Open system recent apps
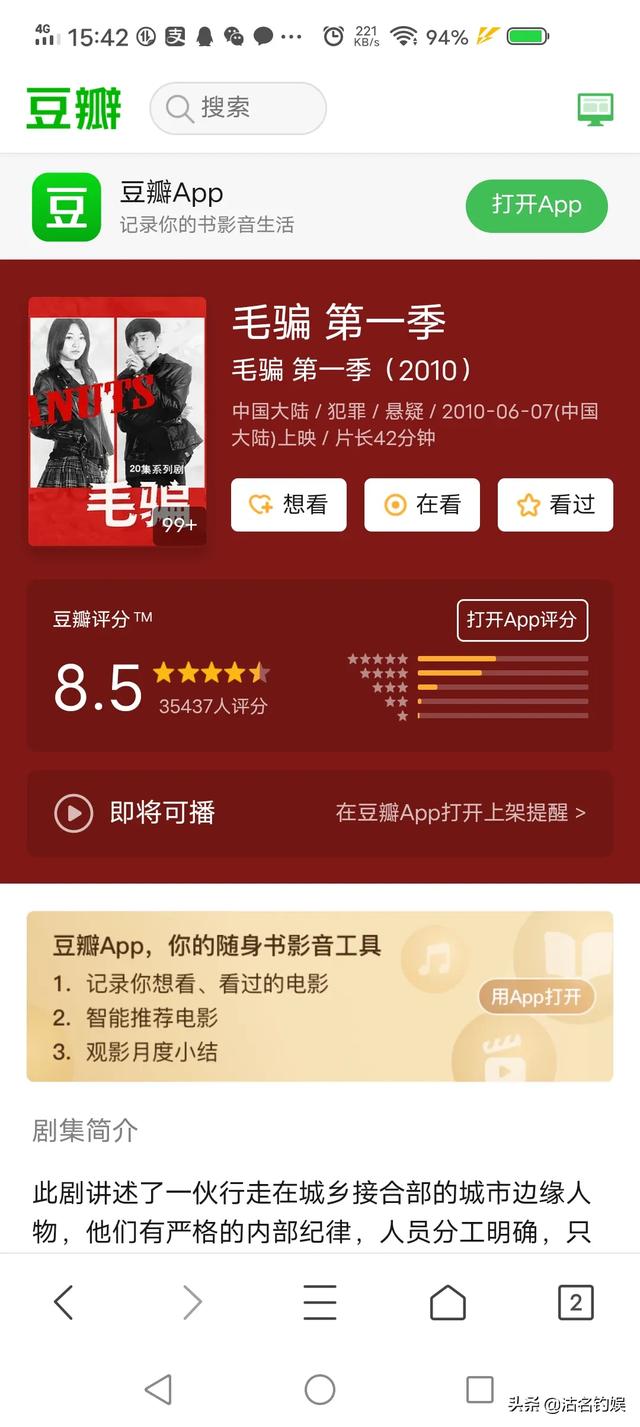The height and width of the screenshot is (1427, 640). point(480,1389)
